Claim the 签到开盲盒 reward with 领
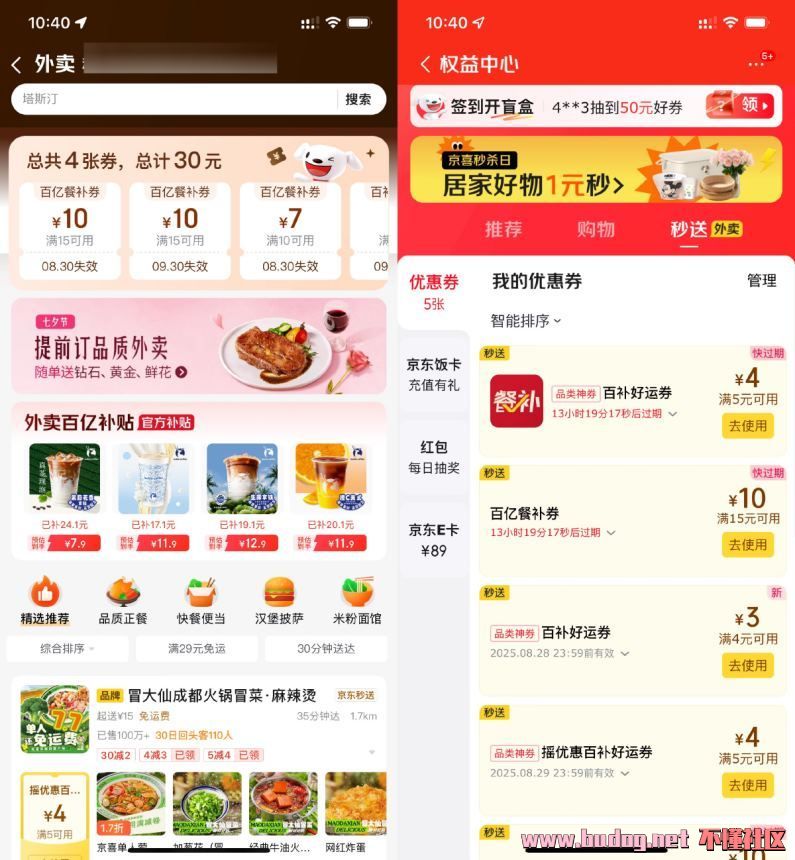The image size is (795, 860). (x=742, y=105)
